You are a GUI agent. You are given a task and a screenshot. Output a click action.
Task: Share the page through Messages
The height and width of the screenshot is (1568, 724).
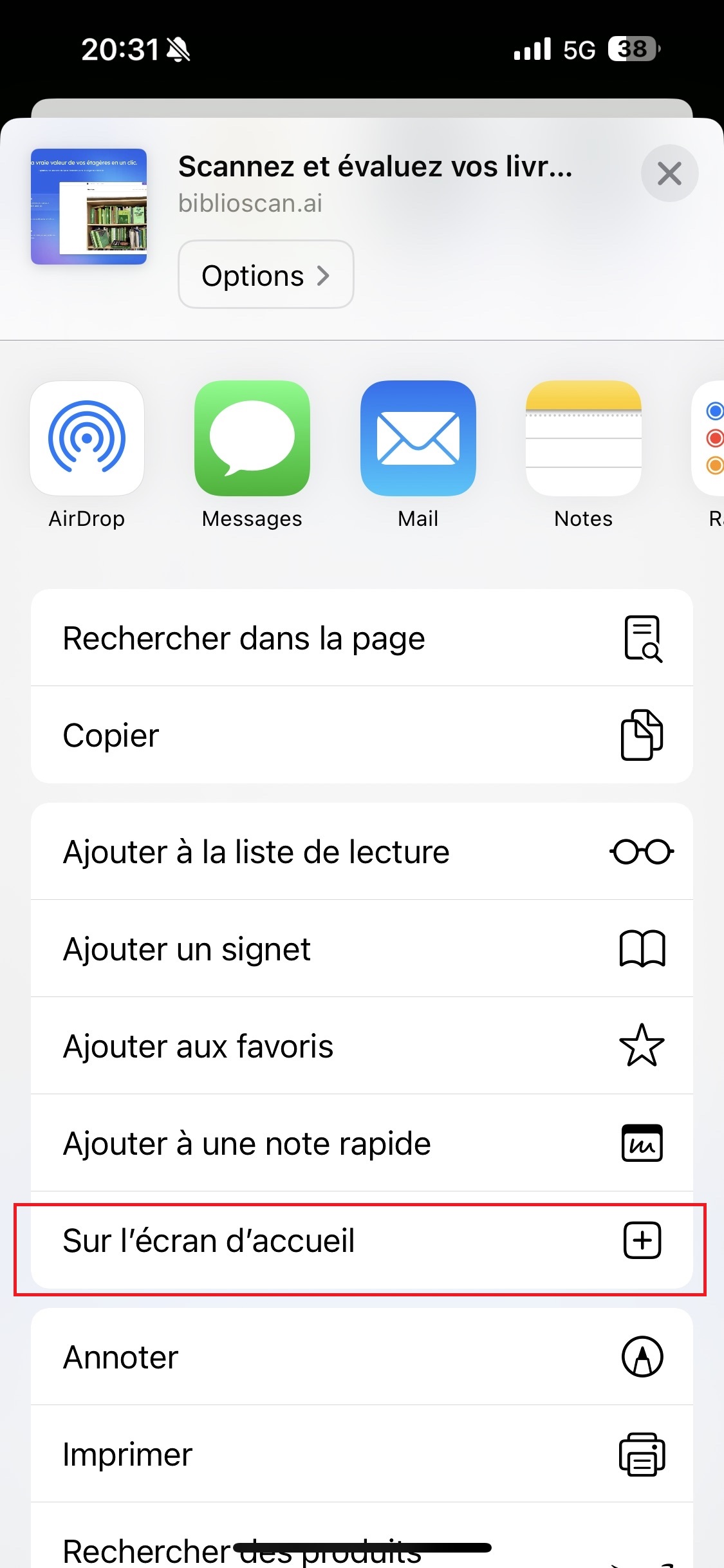pyautogui.click(x=251, y=440)
